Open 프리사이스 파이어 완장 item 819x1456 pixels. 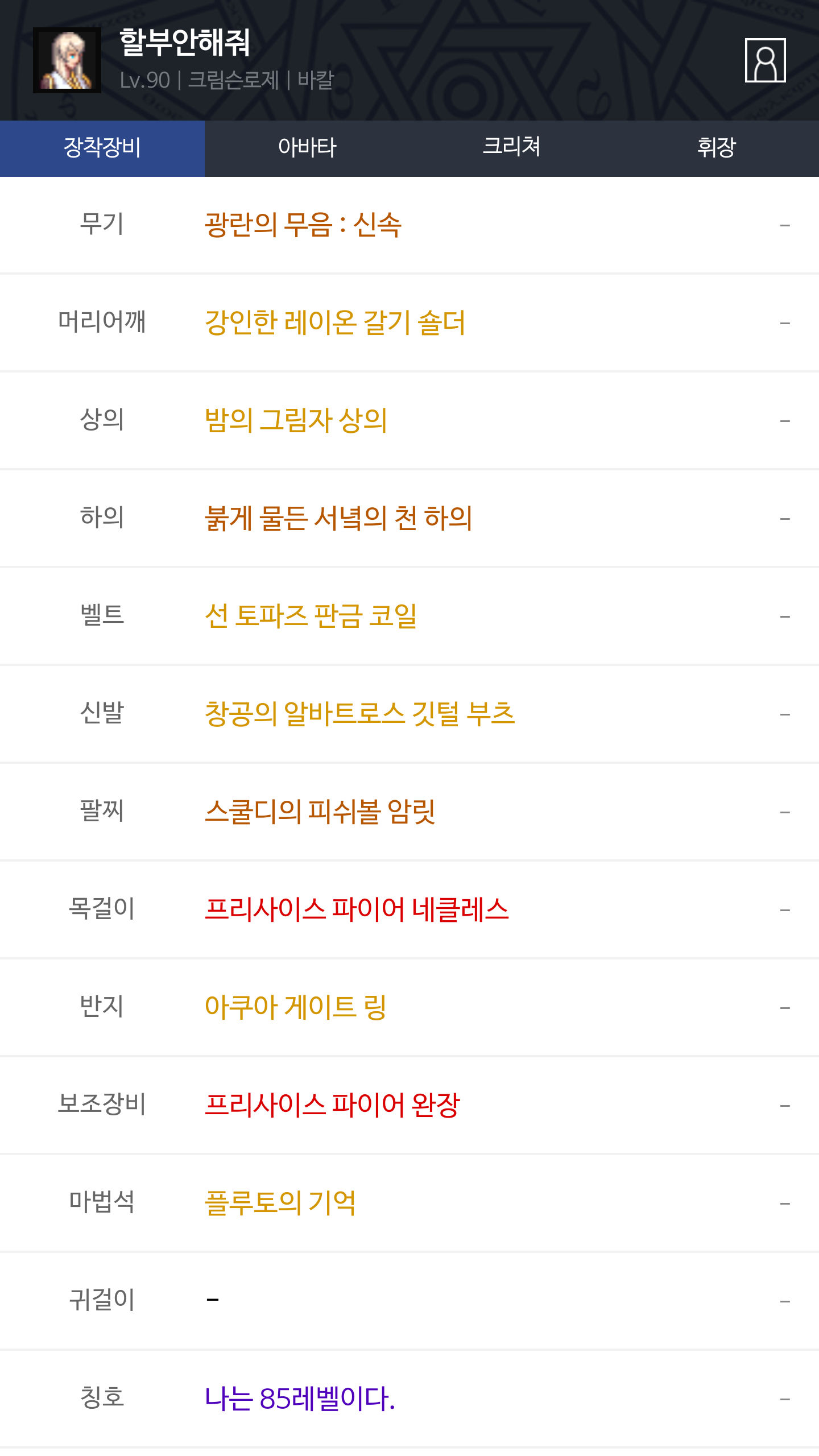click(x=332, y=1105)
